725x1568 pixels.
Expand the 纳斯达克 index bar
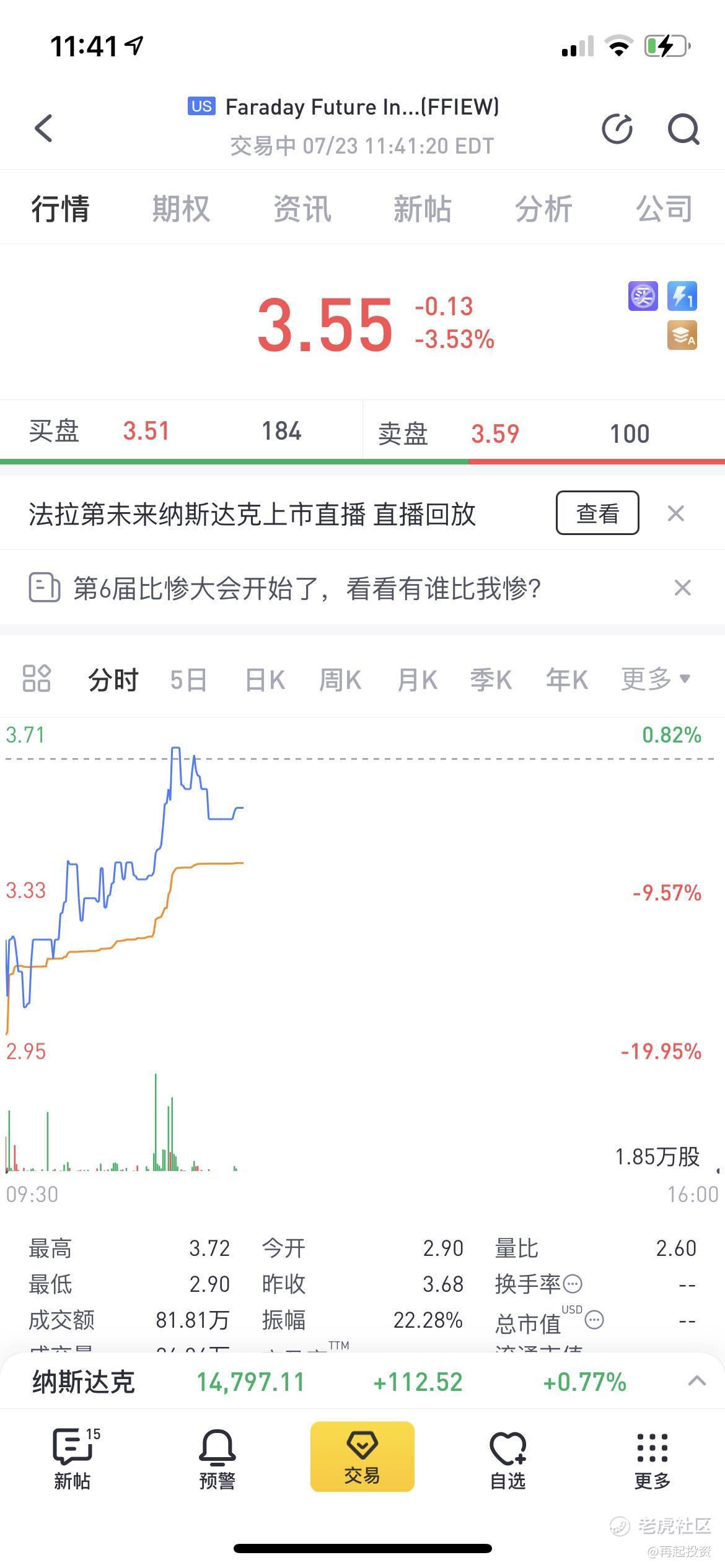(x=697, y=1381)
